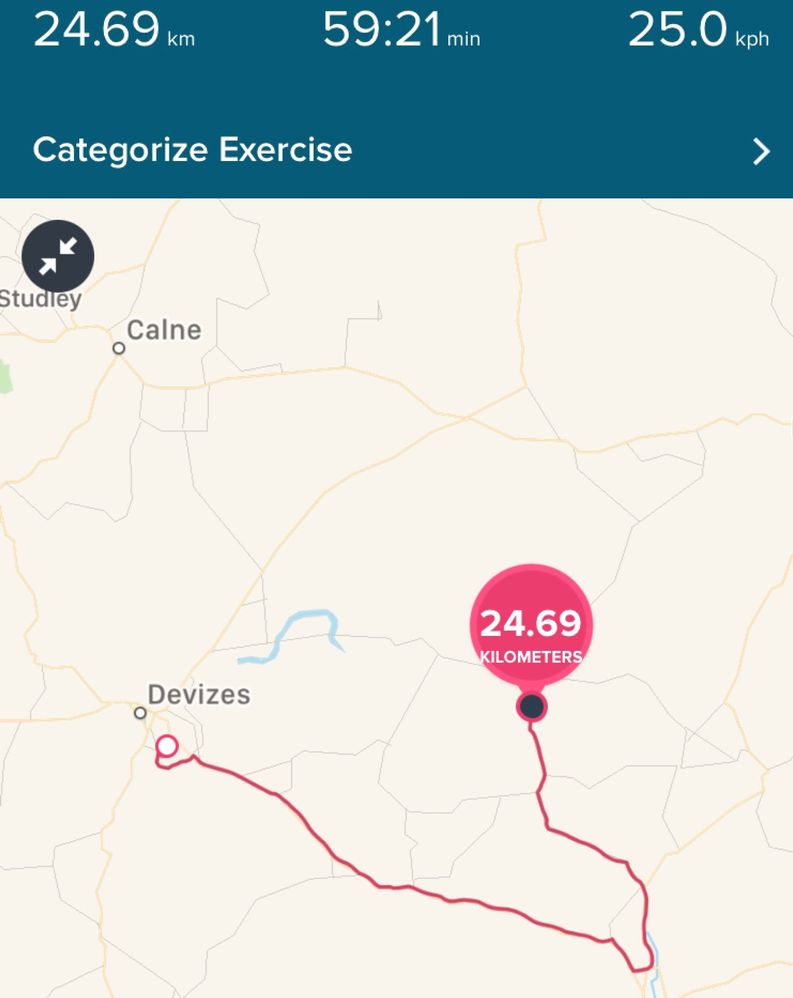Open the Categorize Exercise row
The image size is (793, 998).
pos(396,150)
